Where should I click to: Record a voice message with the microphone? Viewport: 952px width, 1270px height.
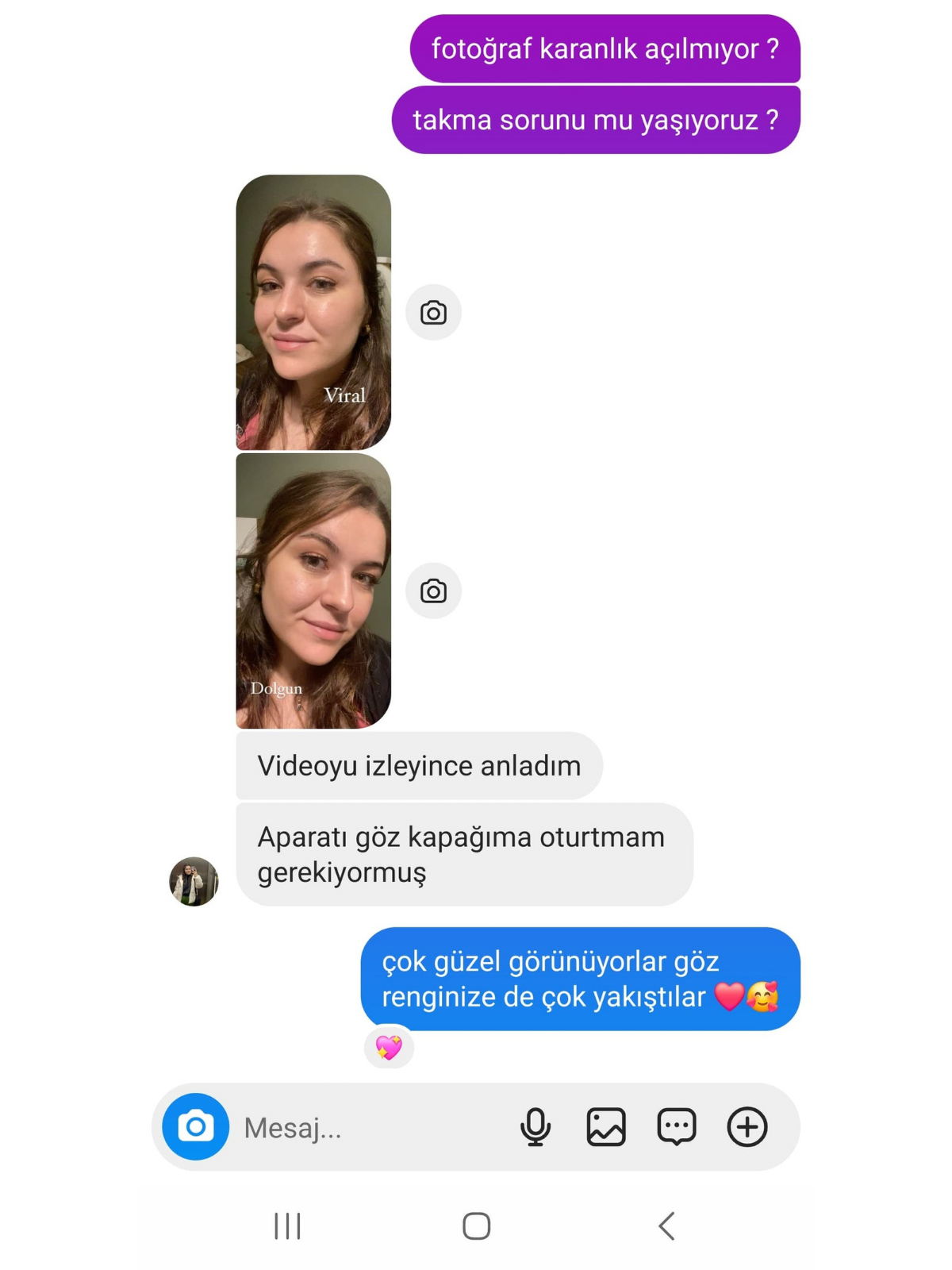click(535, 1126)
